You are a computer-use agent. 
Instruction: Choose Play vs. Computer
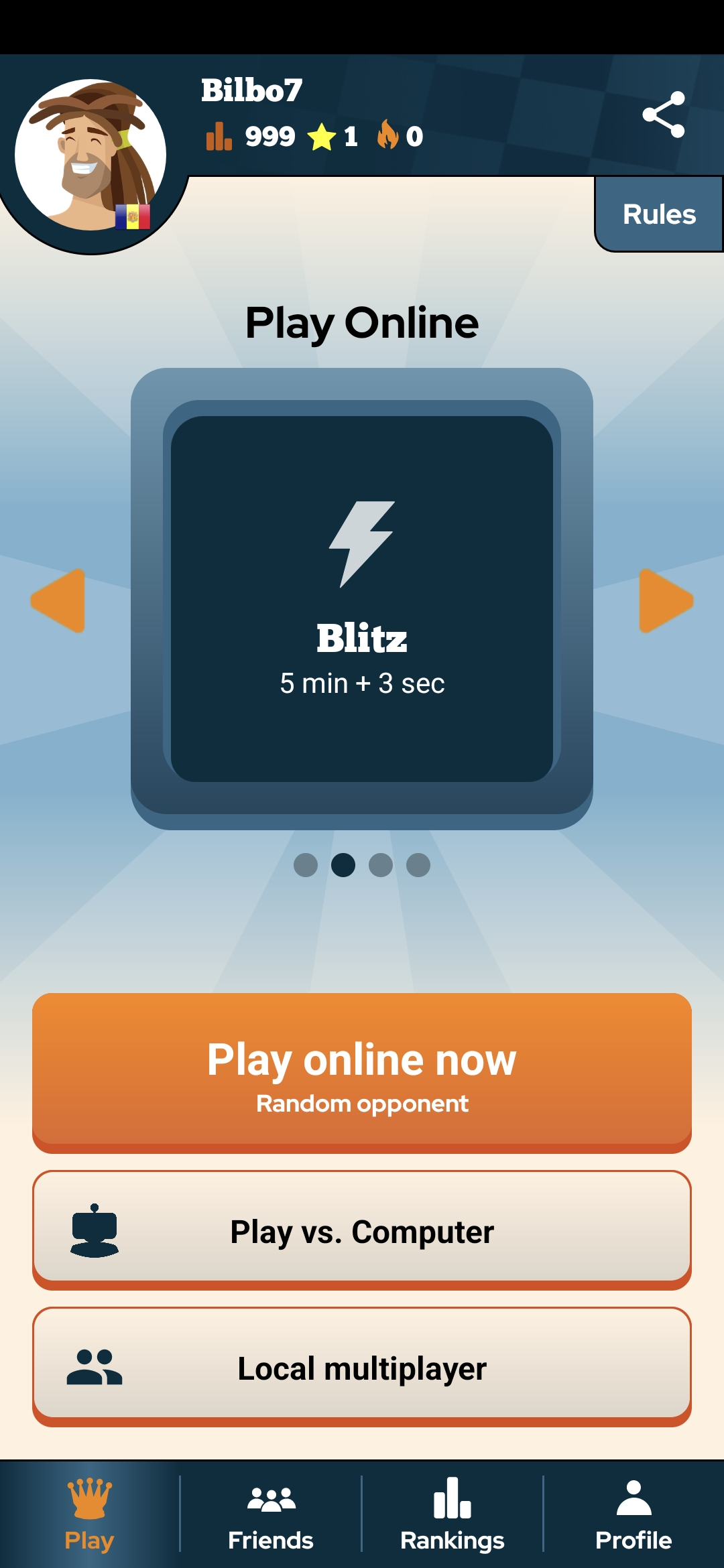coord(362,1231)
